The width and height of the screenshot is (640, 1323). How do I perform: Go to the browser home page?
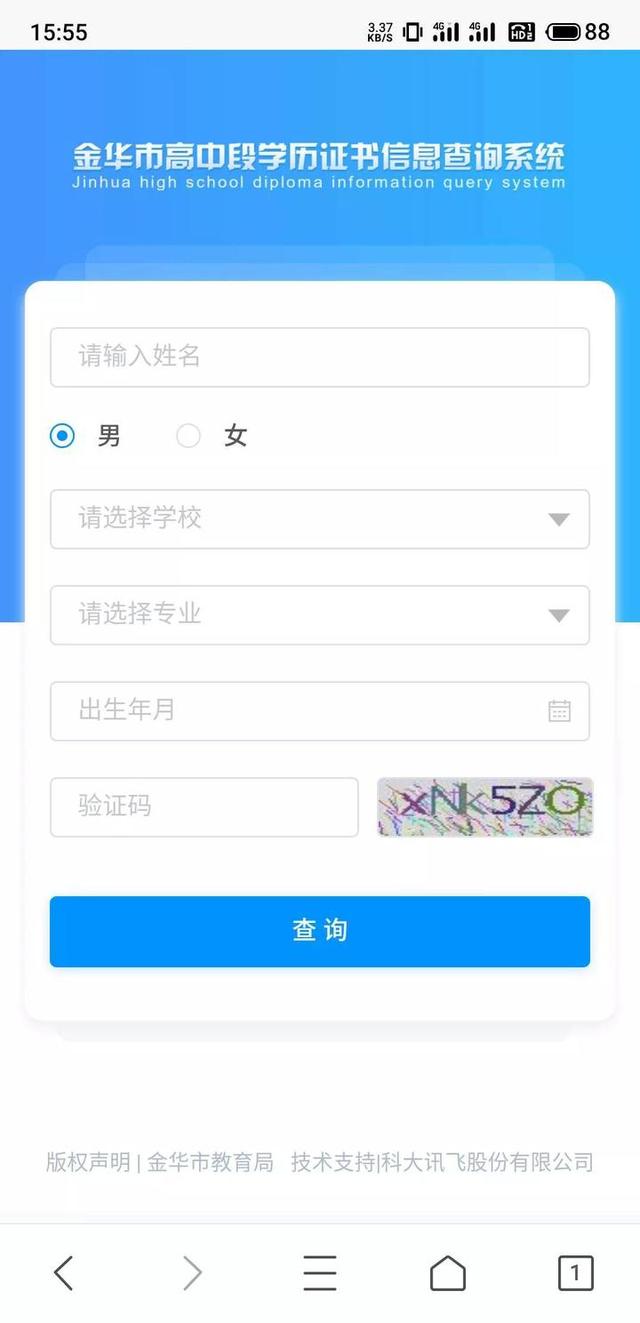[447, 1273]
